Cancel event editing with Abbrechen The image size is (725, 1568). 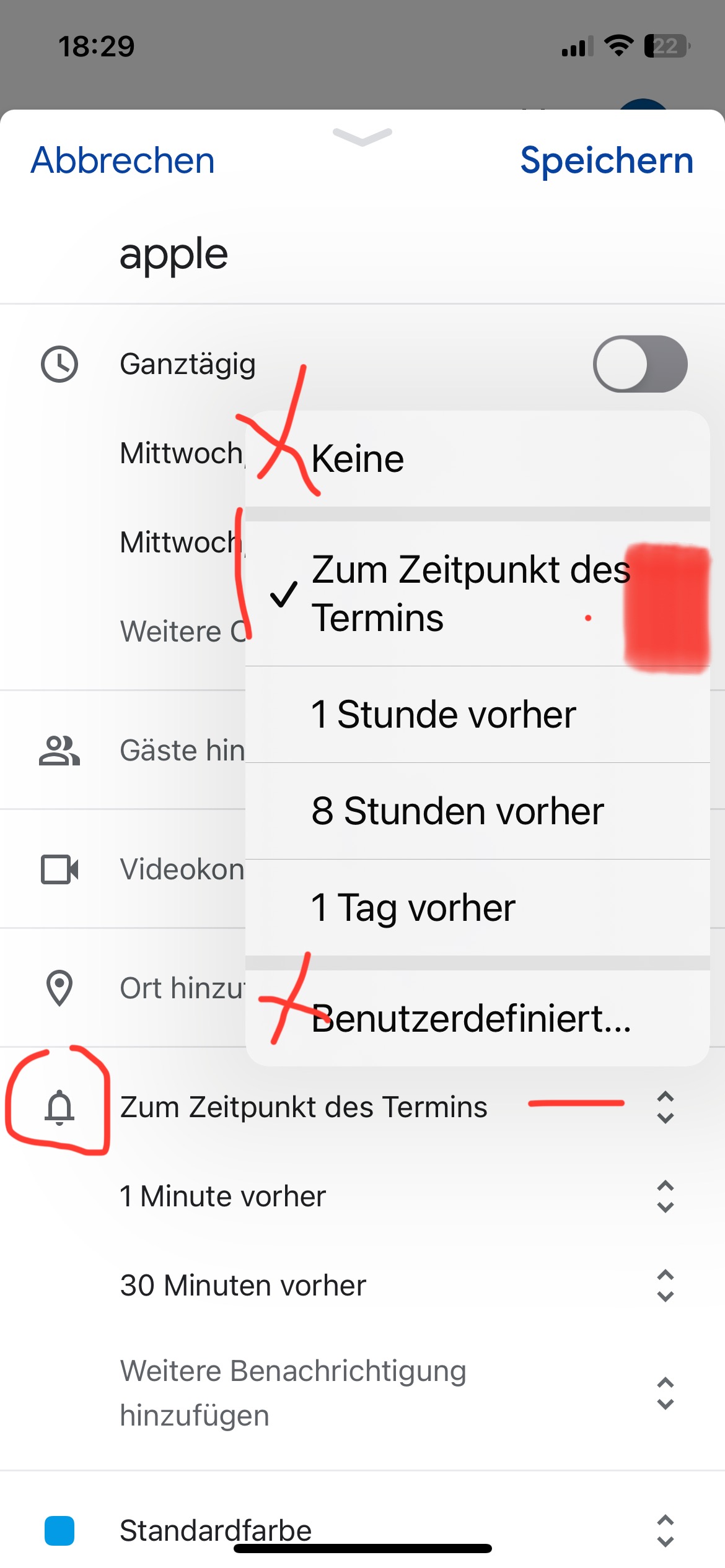123,160
